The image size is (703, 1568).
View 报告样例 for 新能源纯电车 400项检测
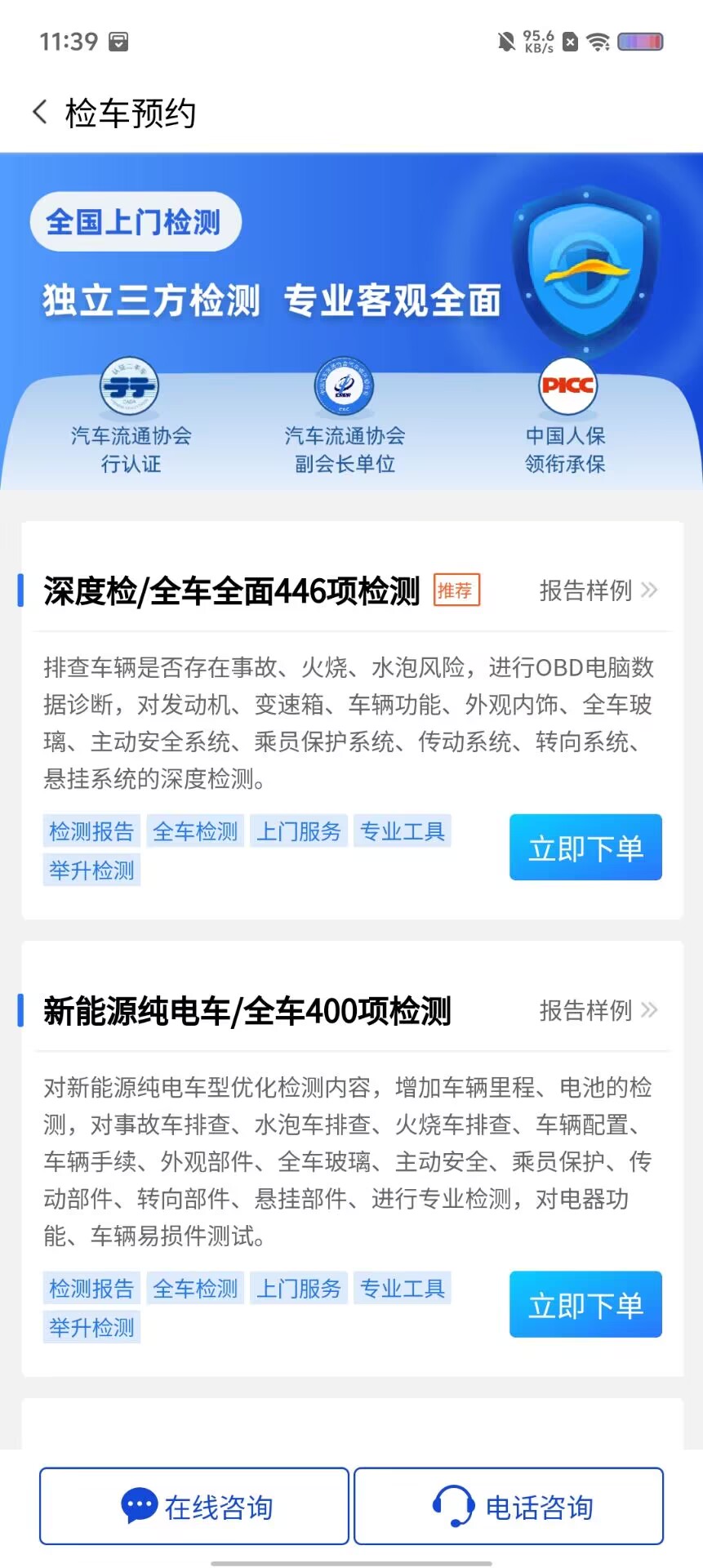[x=598, y=1010]
